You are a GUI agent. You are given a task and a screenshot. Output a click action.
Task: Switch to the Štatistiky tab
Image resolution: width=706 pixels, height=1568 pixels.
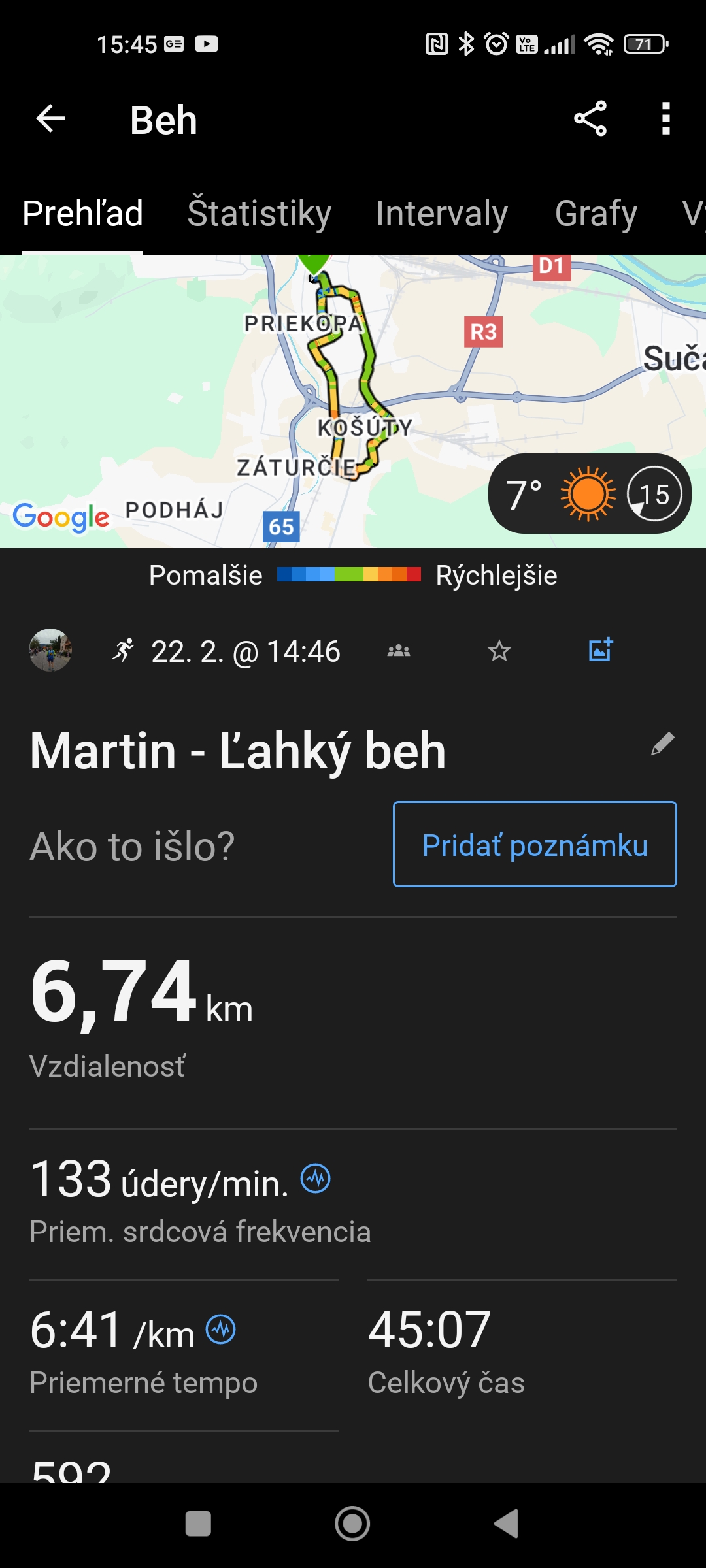260,214
